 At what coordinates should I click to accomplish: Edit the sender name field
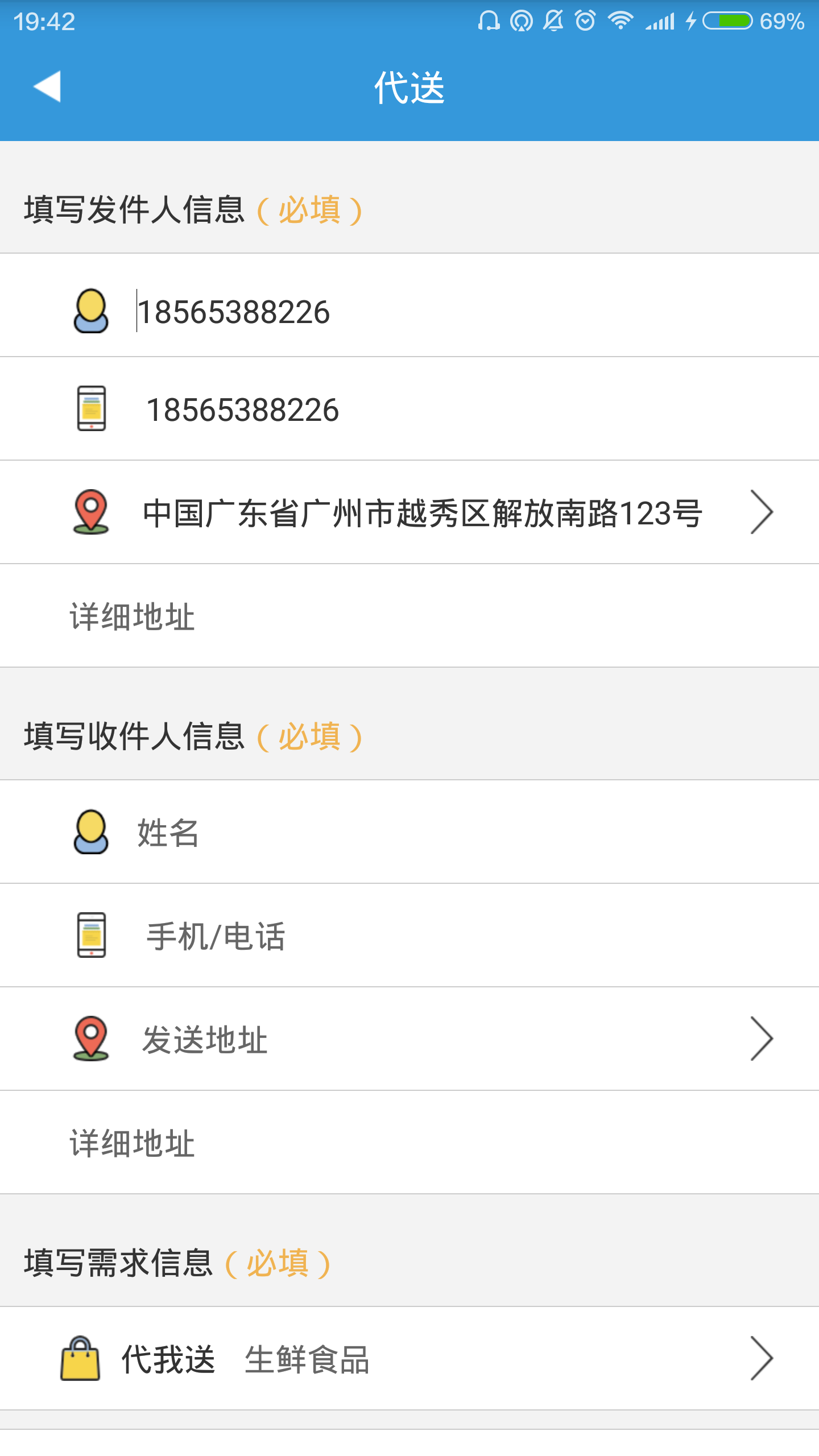coord(398,312)
